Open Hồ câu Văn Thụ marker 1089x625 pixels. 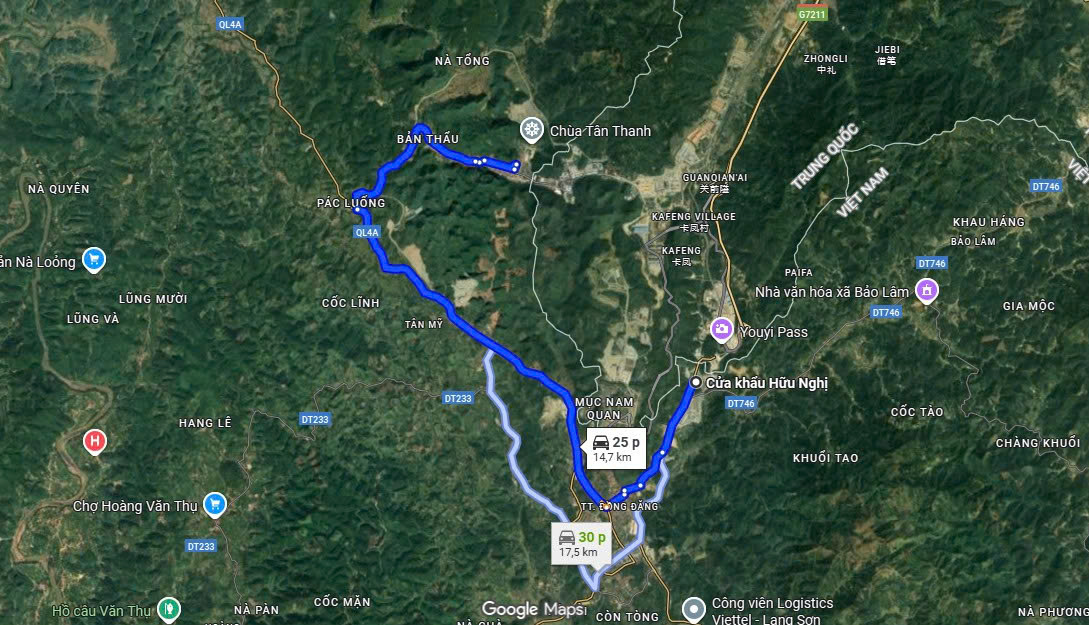point(169,607)
